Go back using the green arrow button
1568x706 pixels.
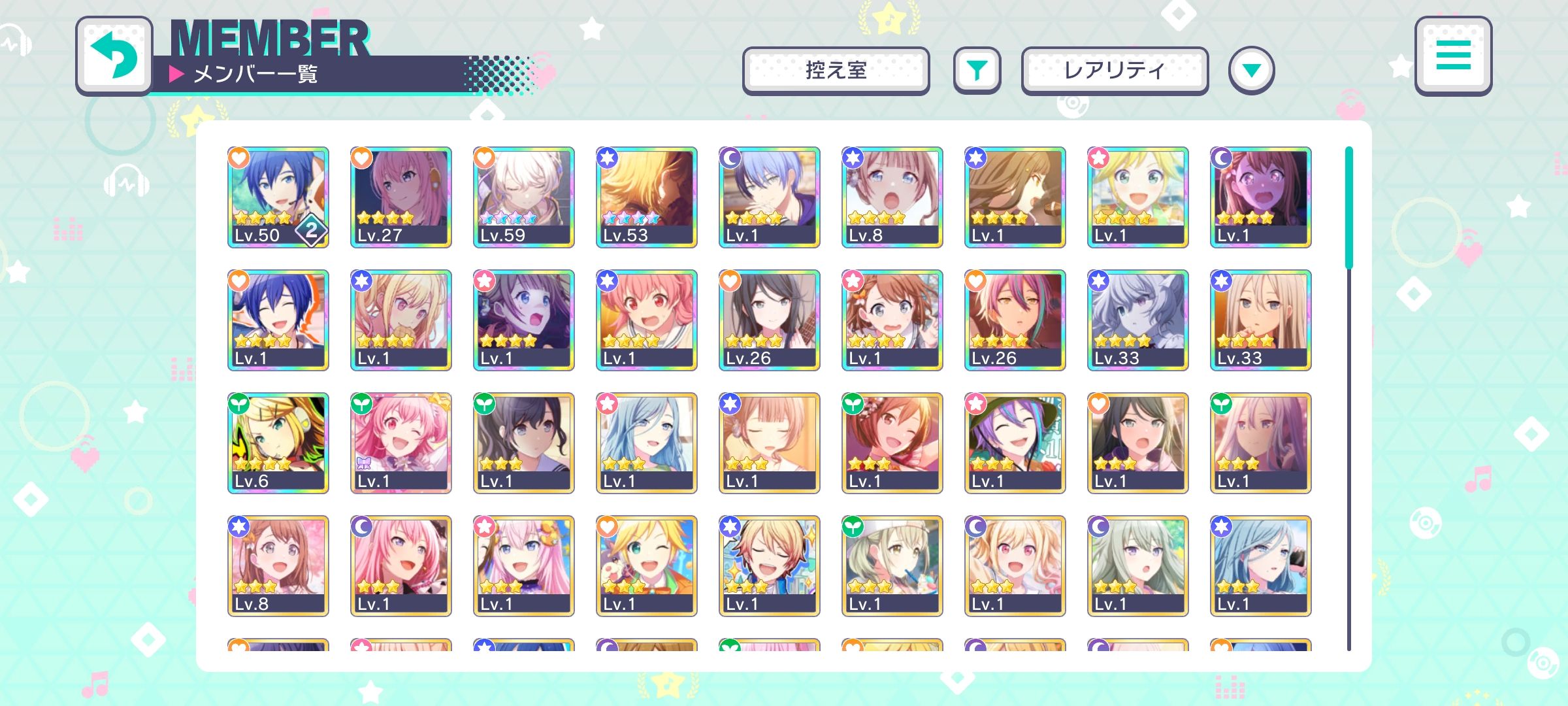[114, 56]
